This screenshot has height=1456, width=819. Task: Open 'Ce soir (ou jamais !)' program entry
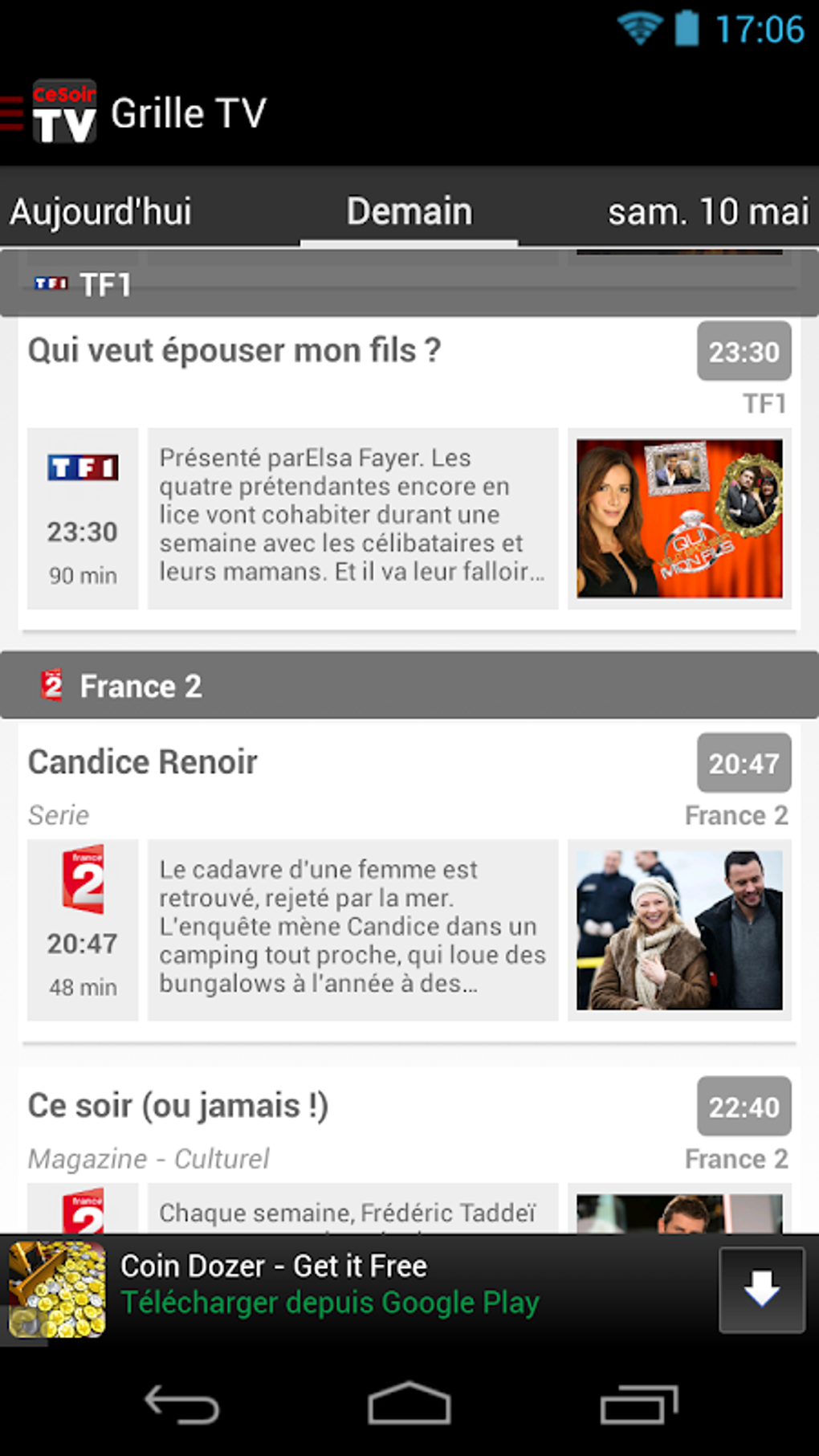tap(177, 1105)
